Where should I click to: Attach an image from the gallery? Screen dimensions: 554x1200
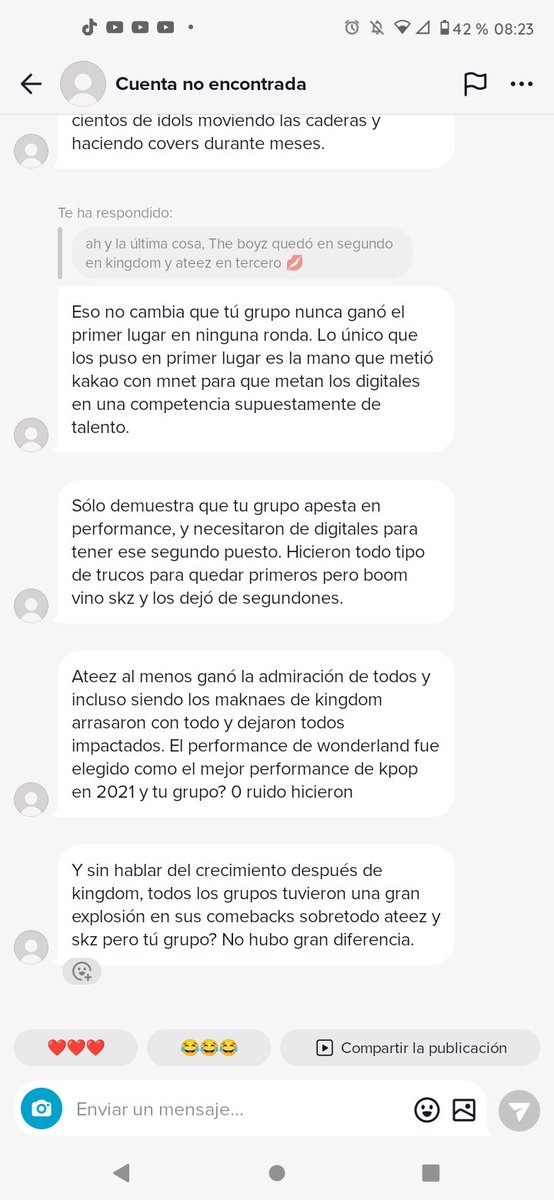pyautogui.click(x=464, y=1109)
